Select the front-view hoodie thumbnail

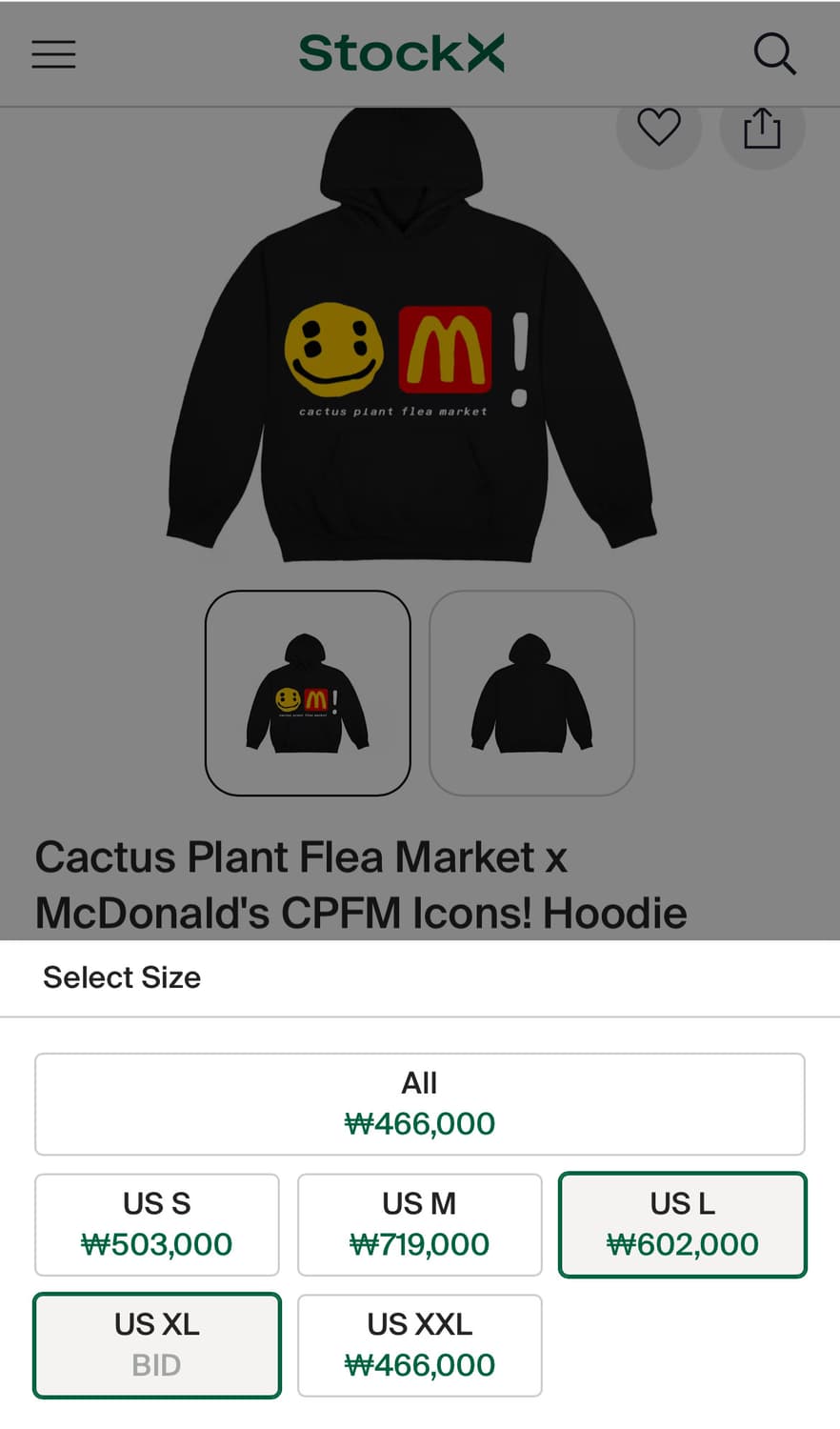click(307, 693)
